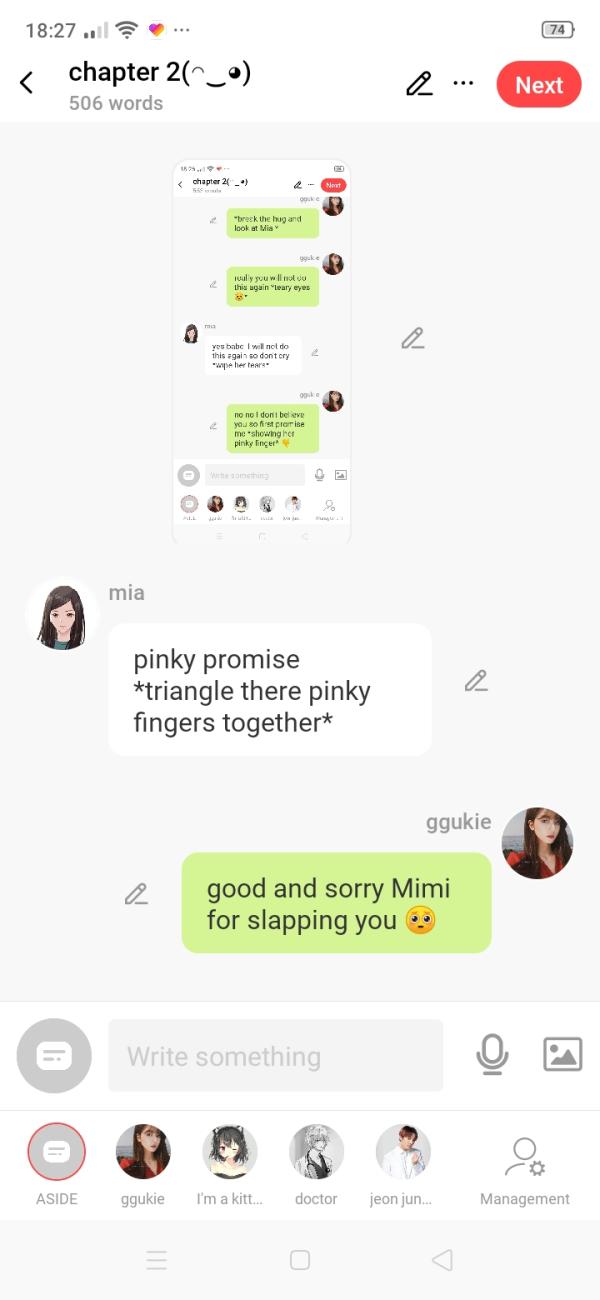Edit ggukie's sorry Mimi message
The image size is (600, 1300).
point(136,894)
